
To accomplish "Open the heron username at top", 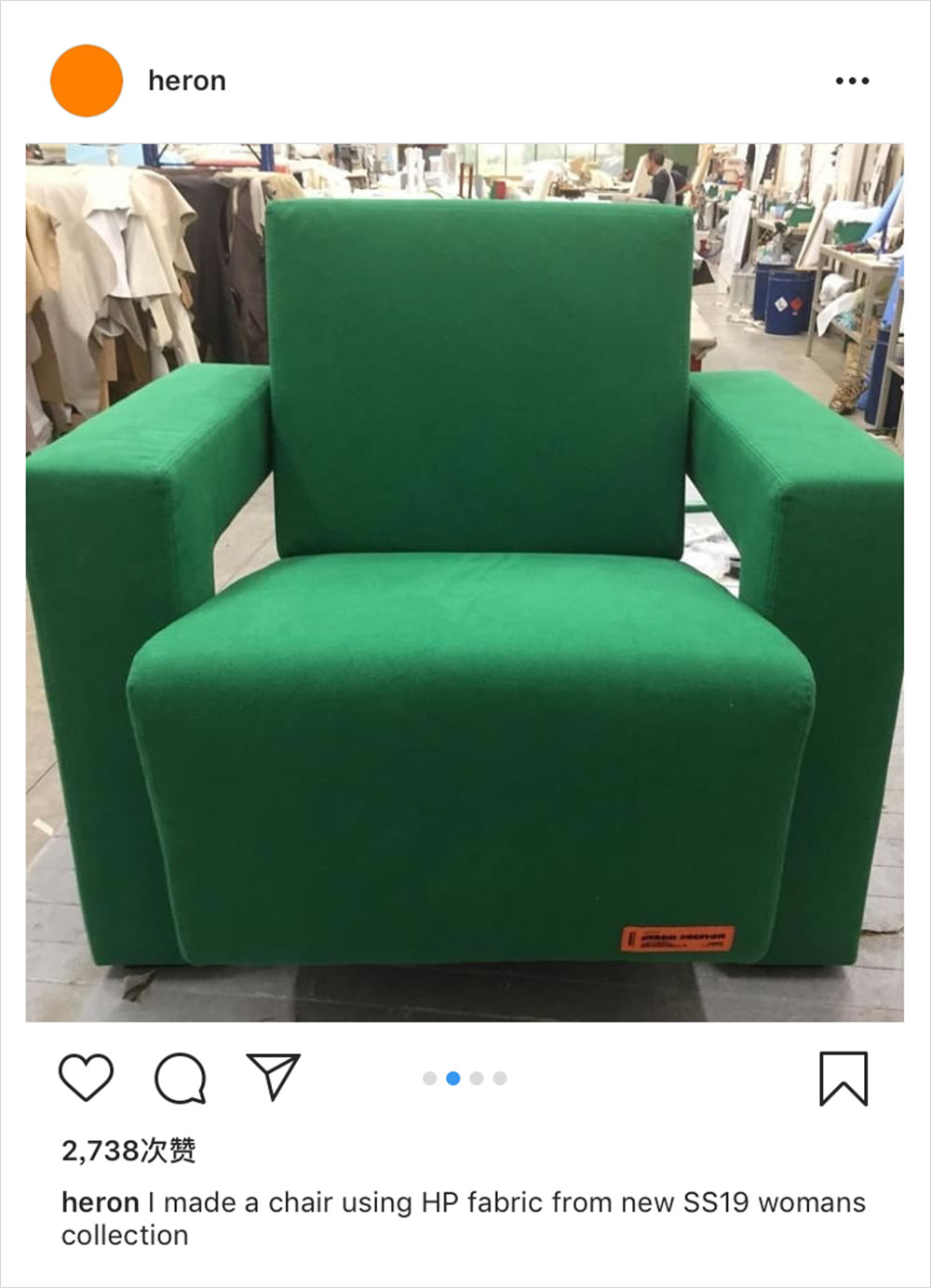I will point(186,81).
